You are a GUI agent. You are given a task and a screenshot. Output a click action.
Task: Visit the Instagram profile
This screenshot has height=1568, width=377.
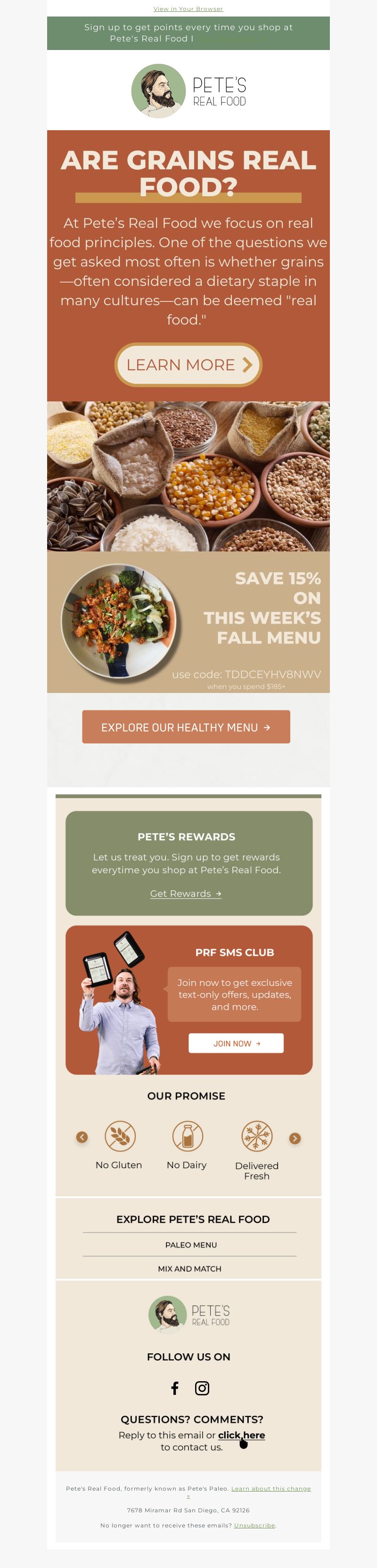[202, 1388]
